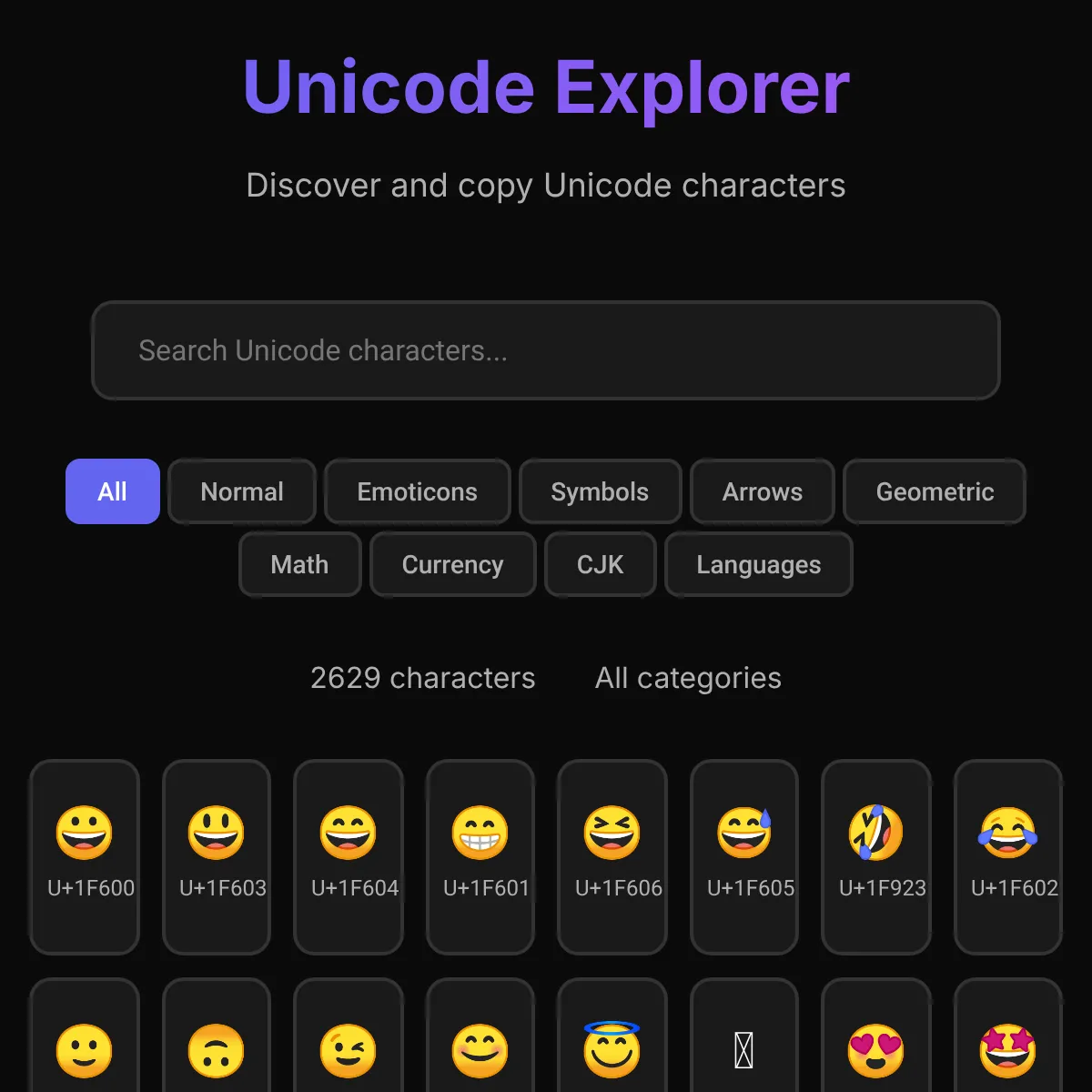The width and height of the screenshot is (1092, 1092).
Task: Tap the U+1F923 rolling laughing tile
Action: (876, 856)
